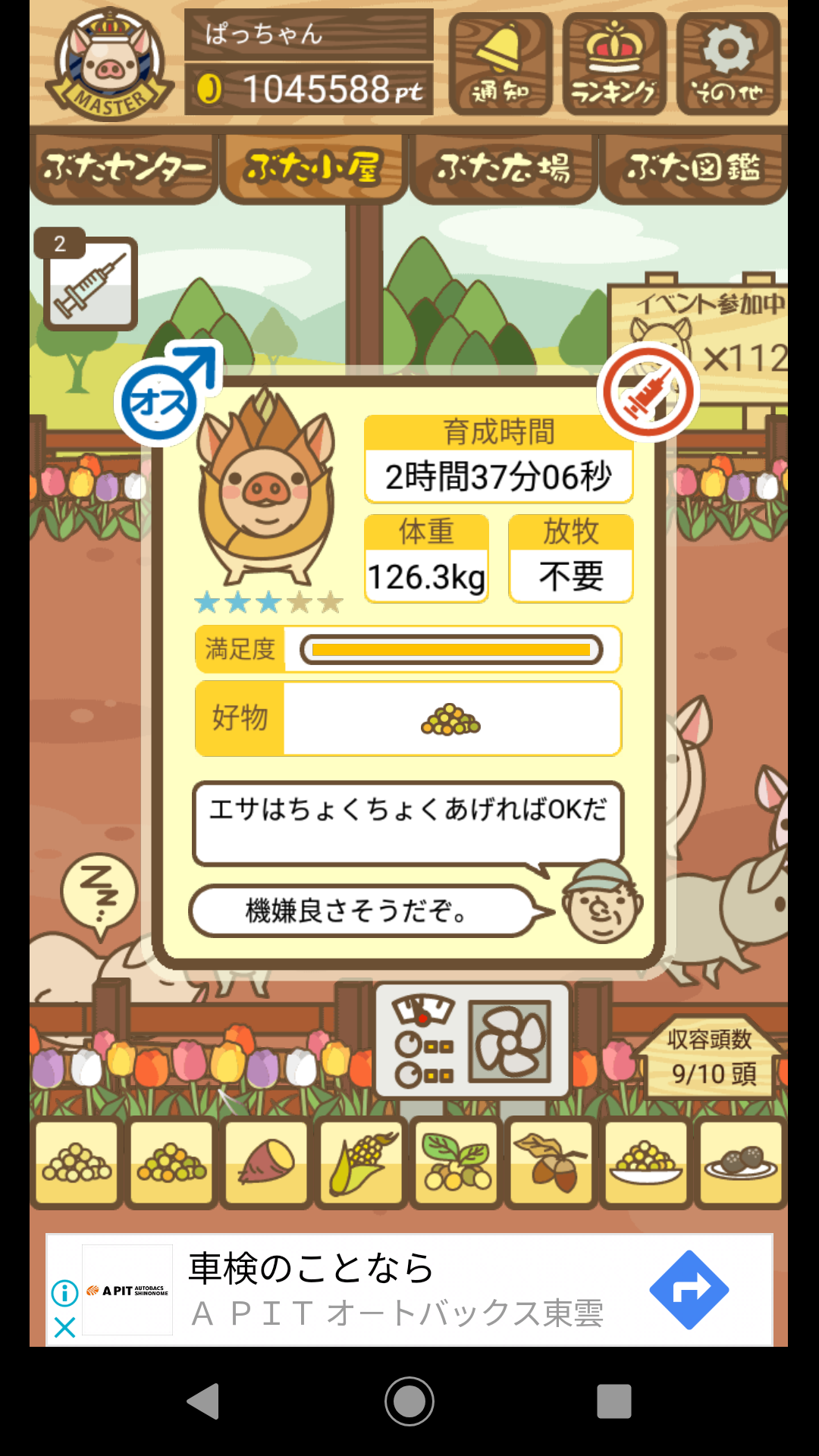Switch to the ぶたセンター tab
Screen dimensions: 819x1456
tap(124, 168)
